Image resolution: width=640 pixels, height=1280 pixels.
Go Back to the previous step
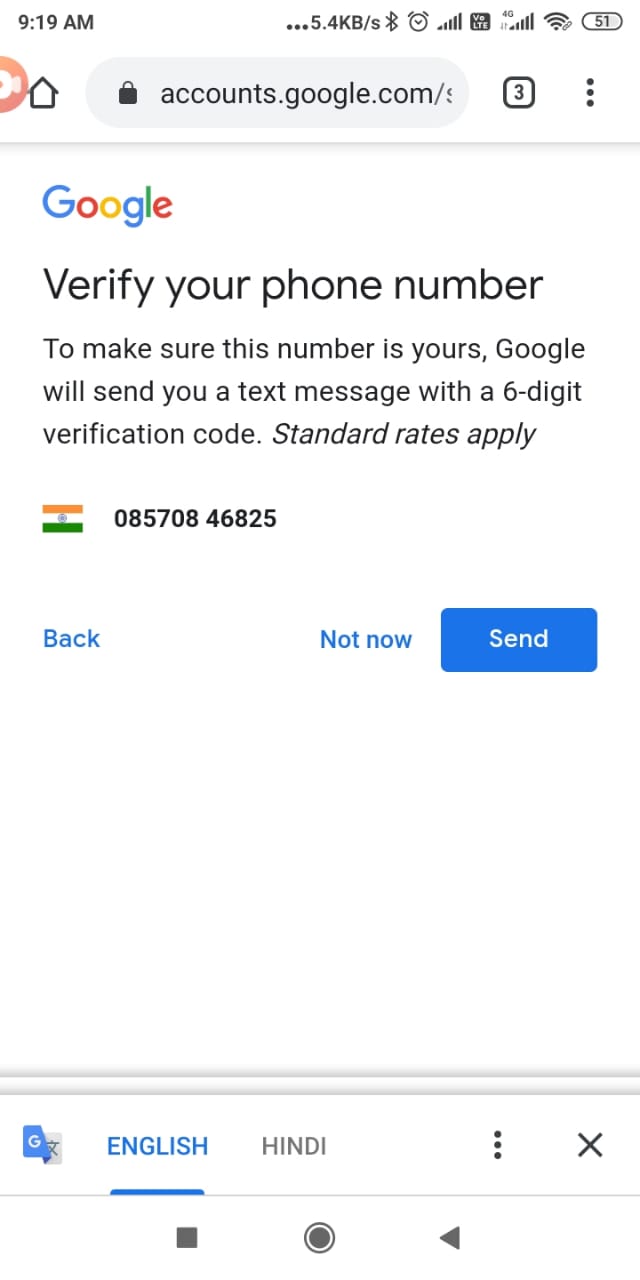pyautogui.click(x=71, y=639)
